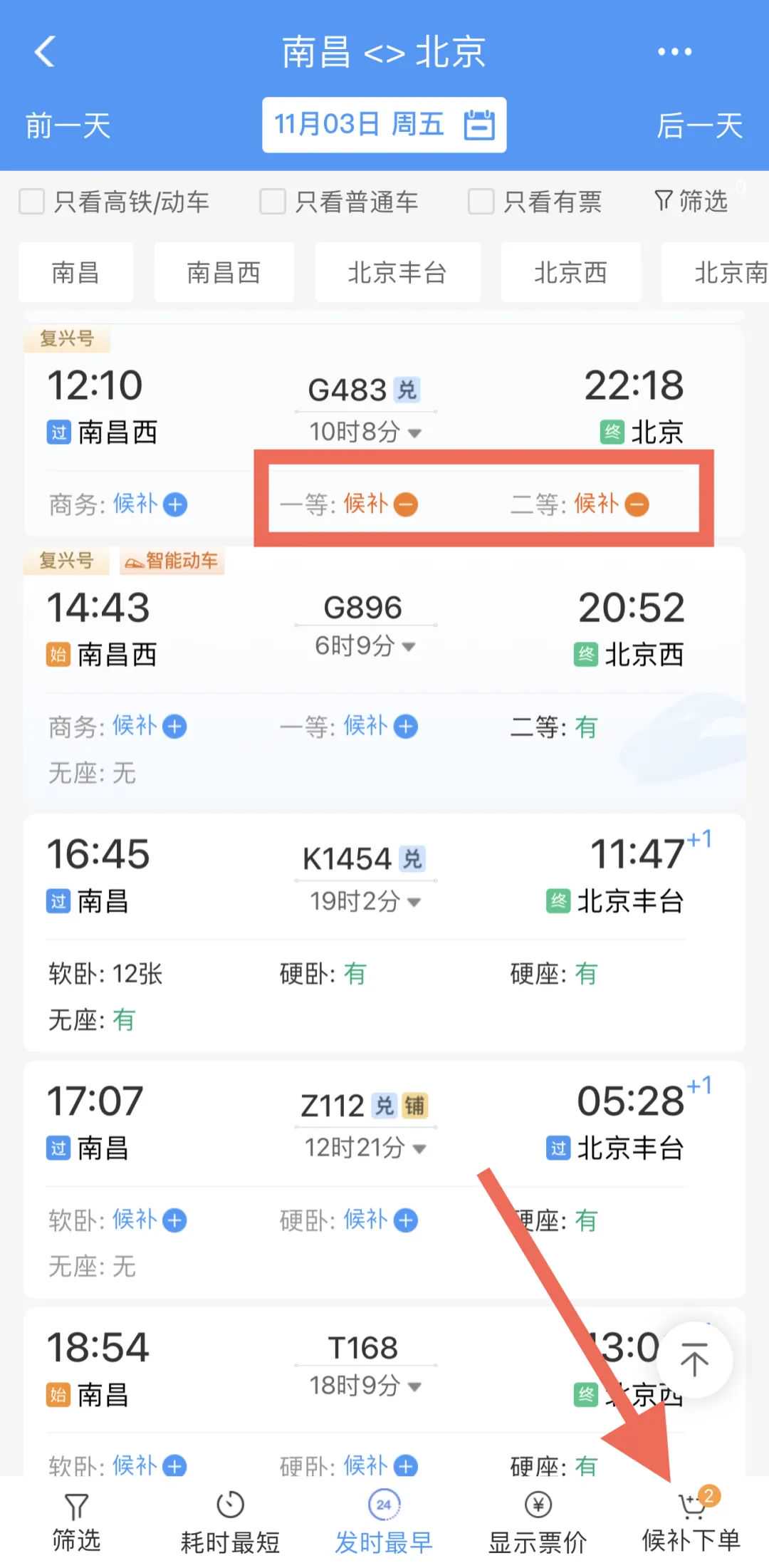Tick the 只看有票 checkbox
This screenshot has height=1568, width=769.
point(481,202)
